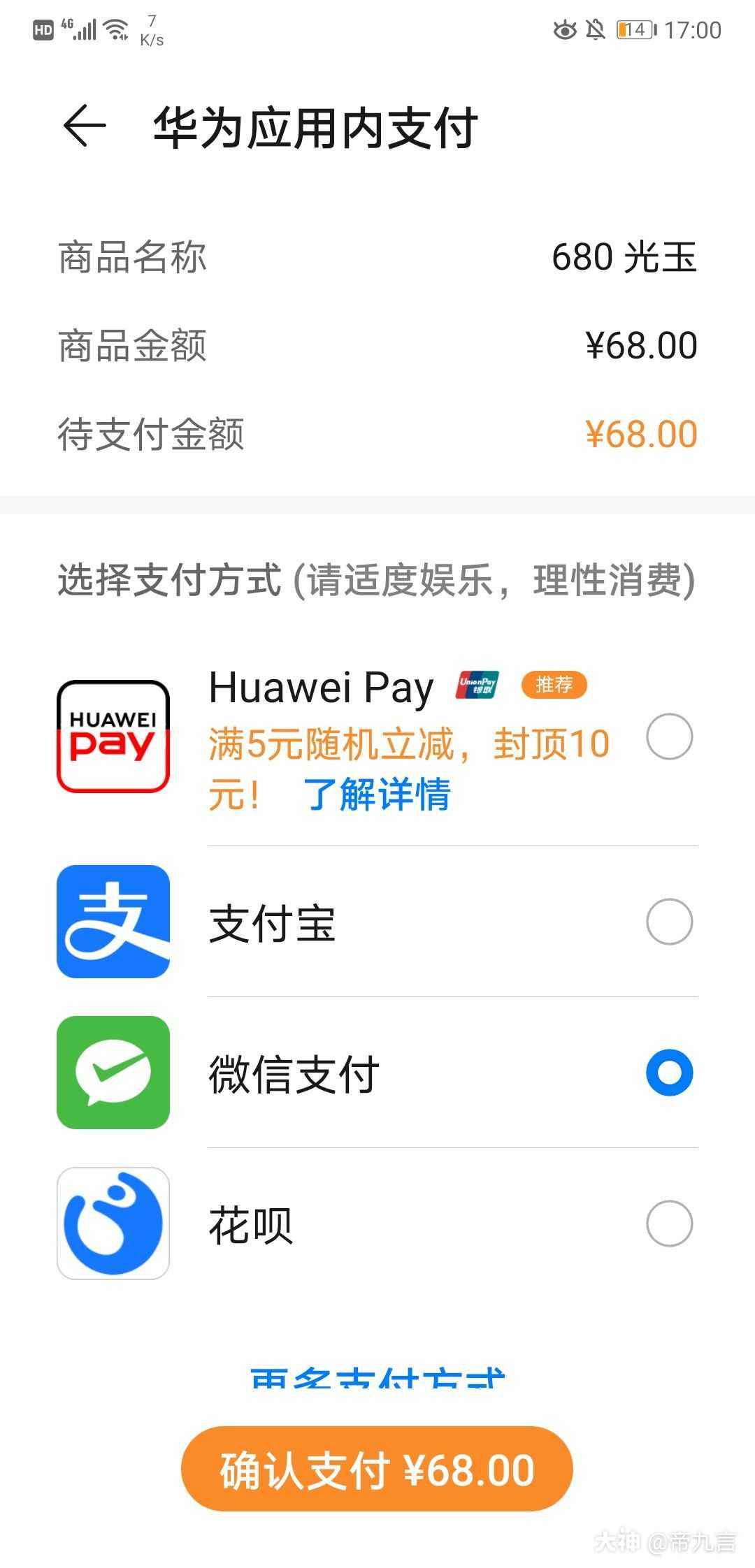The image size is (755, 1568).
Task: Select 支付宝 as payment method
Action: pyautogui.click(x=669, y=921)
